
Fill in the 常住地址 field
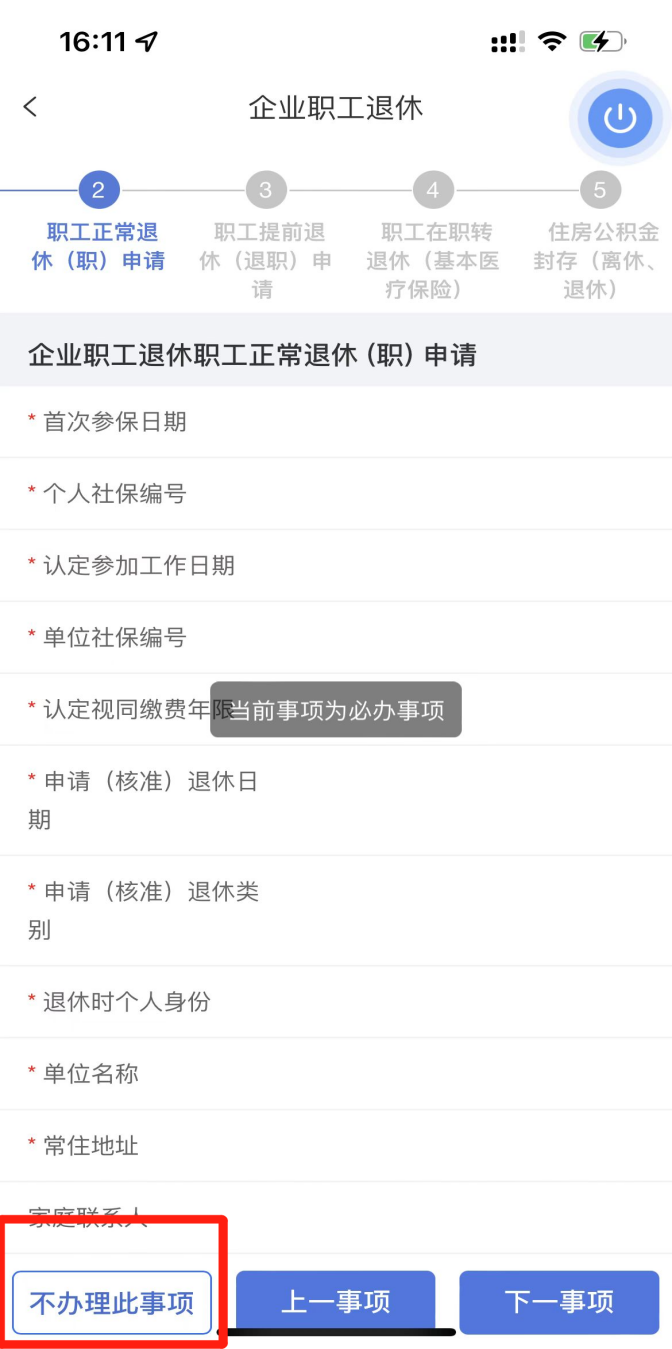pos(336,1146)
